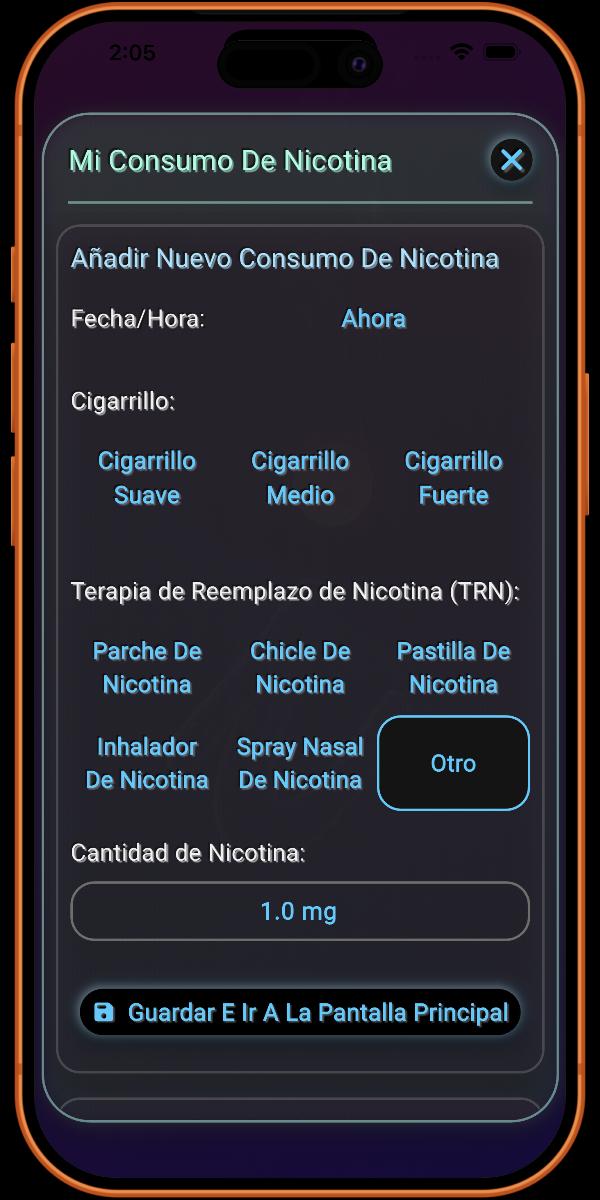Save with Guardar E Ir A La Pantalla Principal

coord(300,1013)
